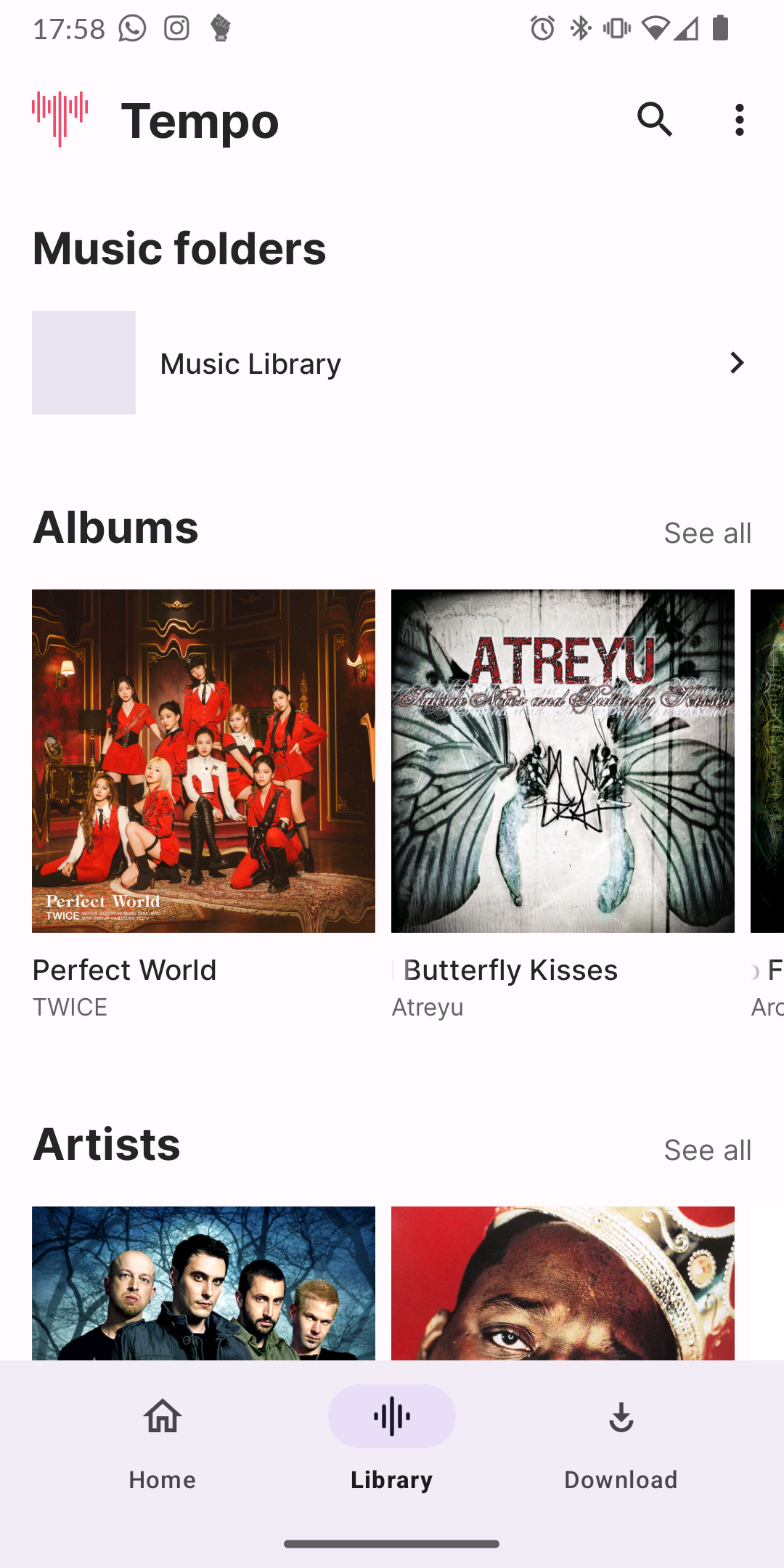Open the artist tile with the crowned man
This screenshot has height=1568, width=784.
(x=563, y=1283)
